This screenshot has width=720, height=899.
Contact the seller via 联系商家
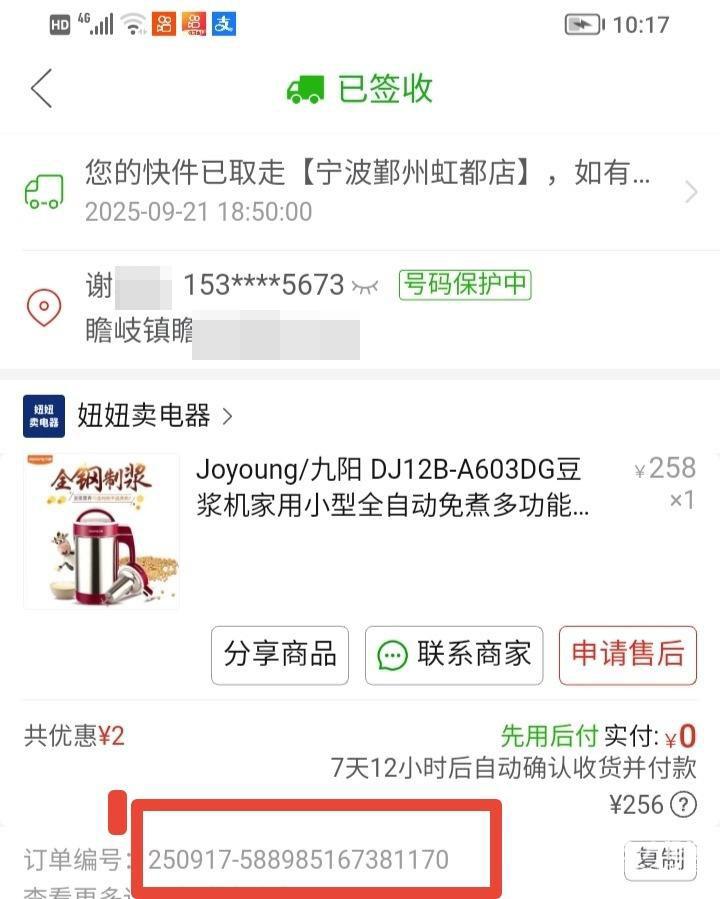(454, 655)
